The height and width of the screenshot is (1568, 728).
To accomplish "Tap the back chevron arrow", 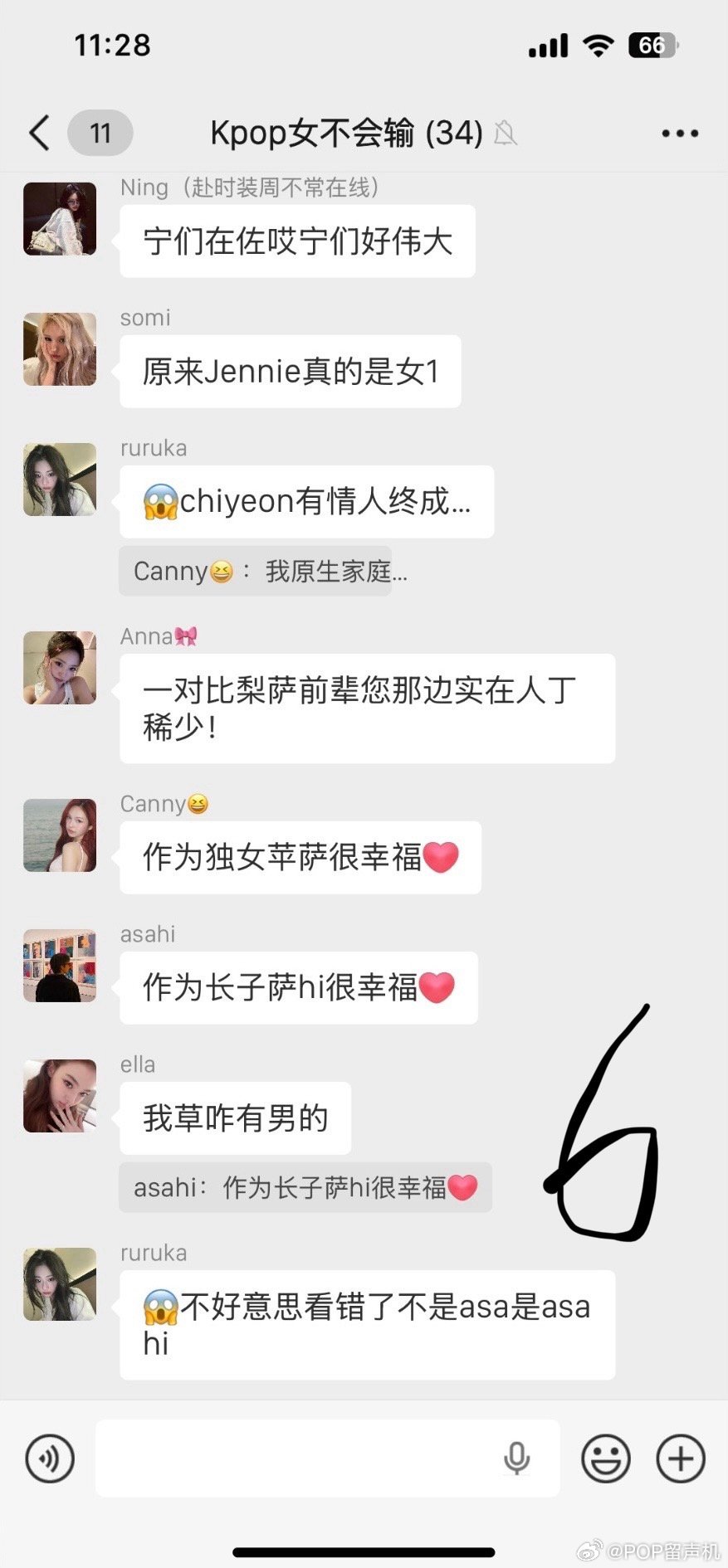I will pos(39,132).
